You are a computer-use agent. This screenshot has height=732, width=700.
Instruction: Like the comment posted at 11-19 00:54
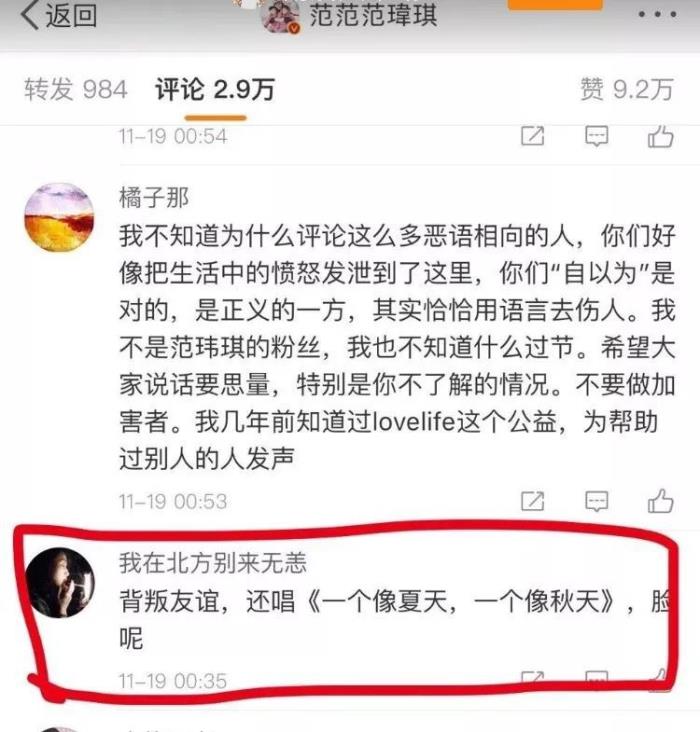660,137
